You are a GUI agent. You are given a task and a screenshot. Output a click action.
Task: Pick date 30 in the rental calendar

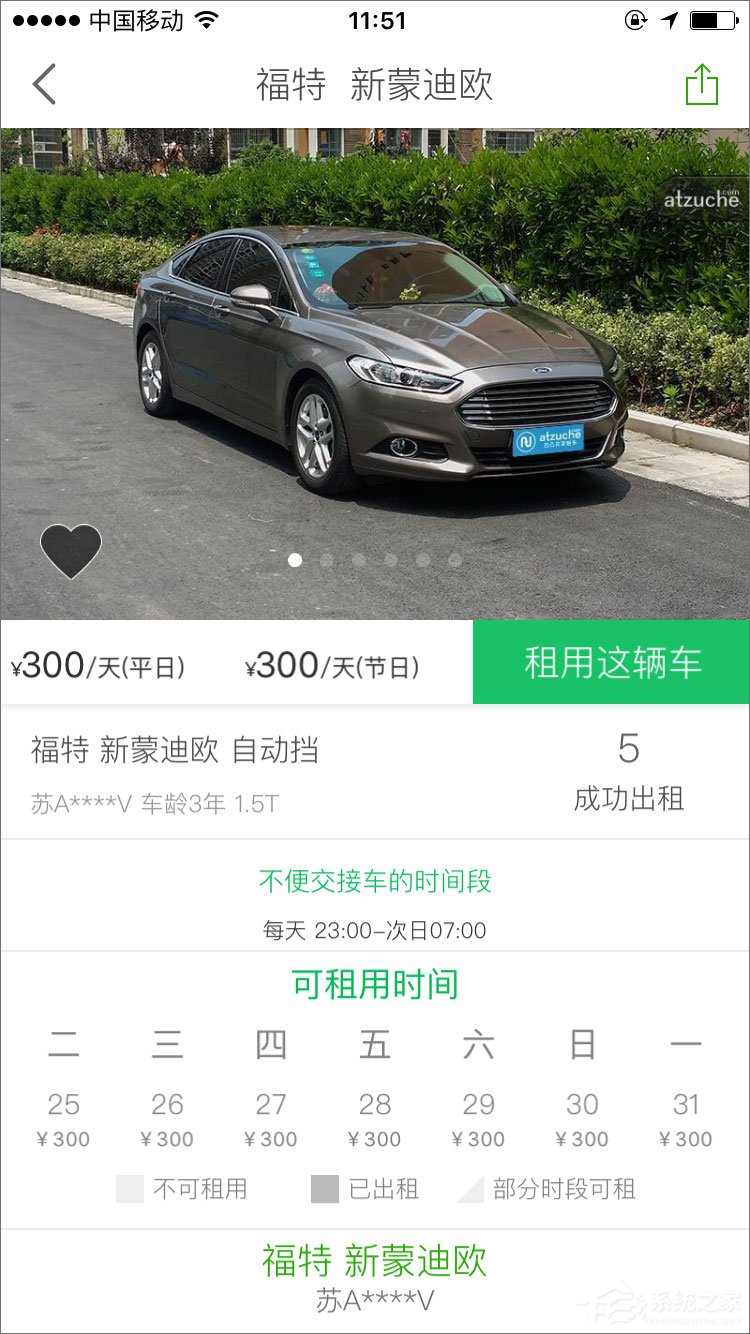pyautogui.click(x=582, y=1119)
